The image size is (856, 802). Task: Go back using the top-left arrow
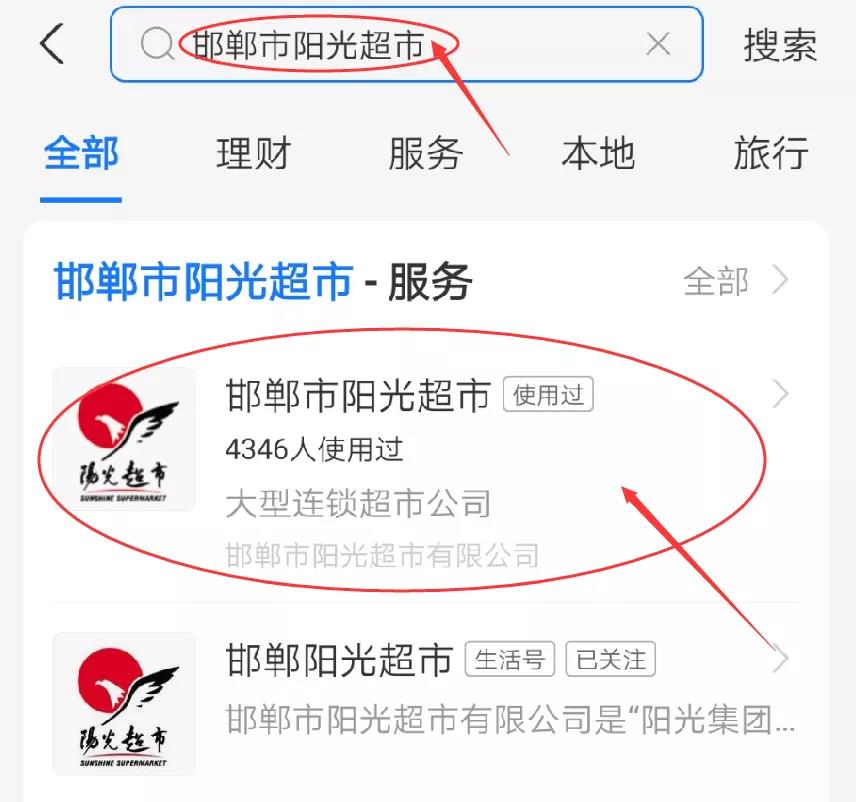[x=52, y=45]
